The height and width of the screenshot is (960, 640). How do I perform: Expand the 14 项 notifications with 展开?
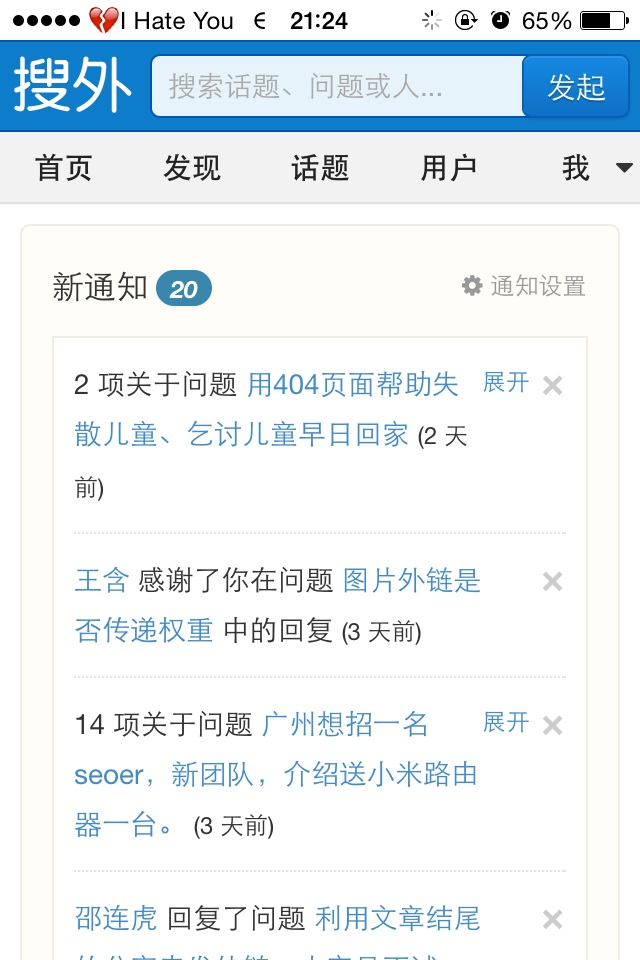506,723
